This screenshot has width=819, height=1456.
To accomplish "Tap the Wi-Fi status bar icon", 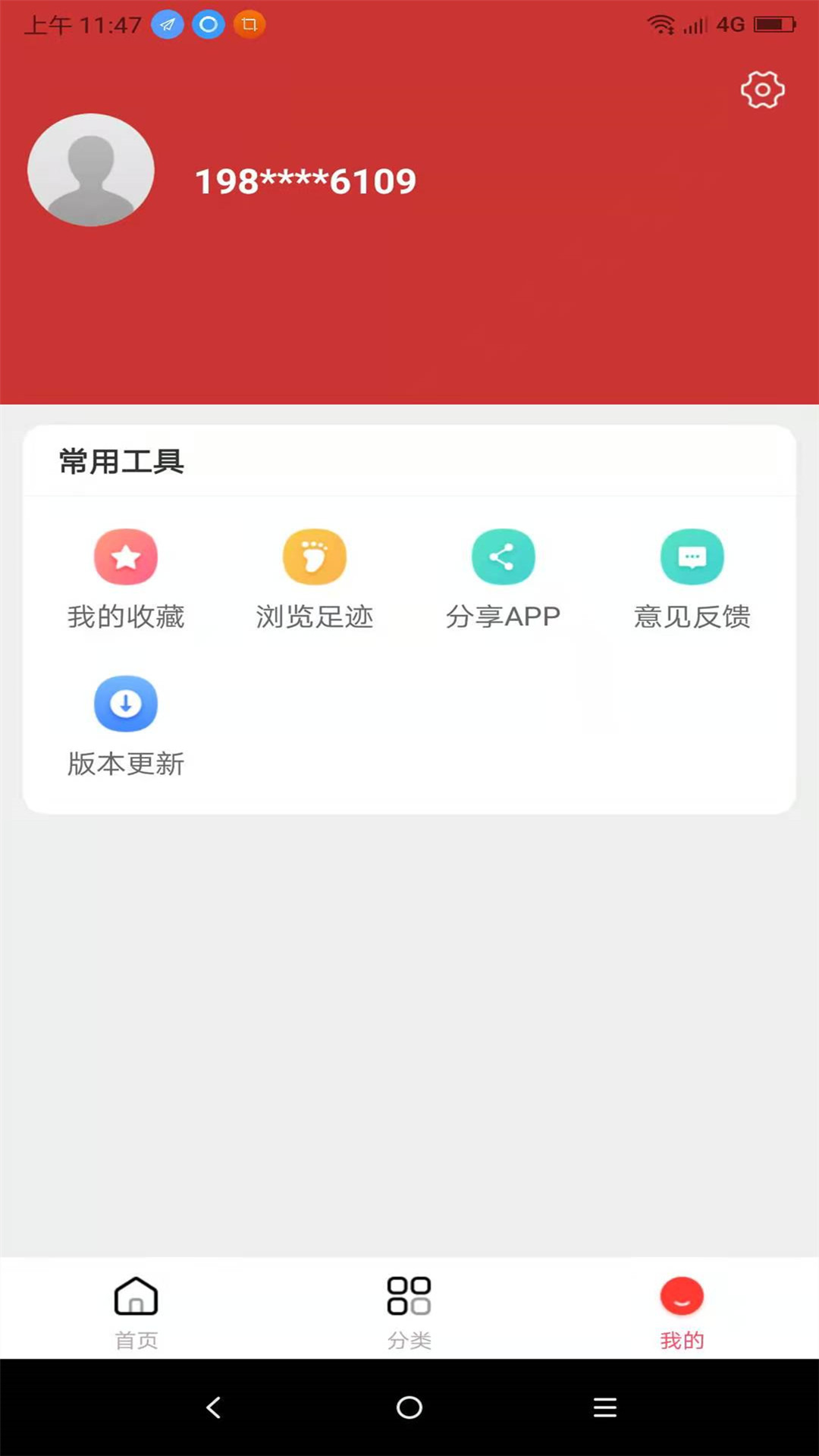I will [659, 23].
